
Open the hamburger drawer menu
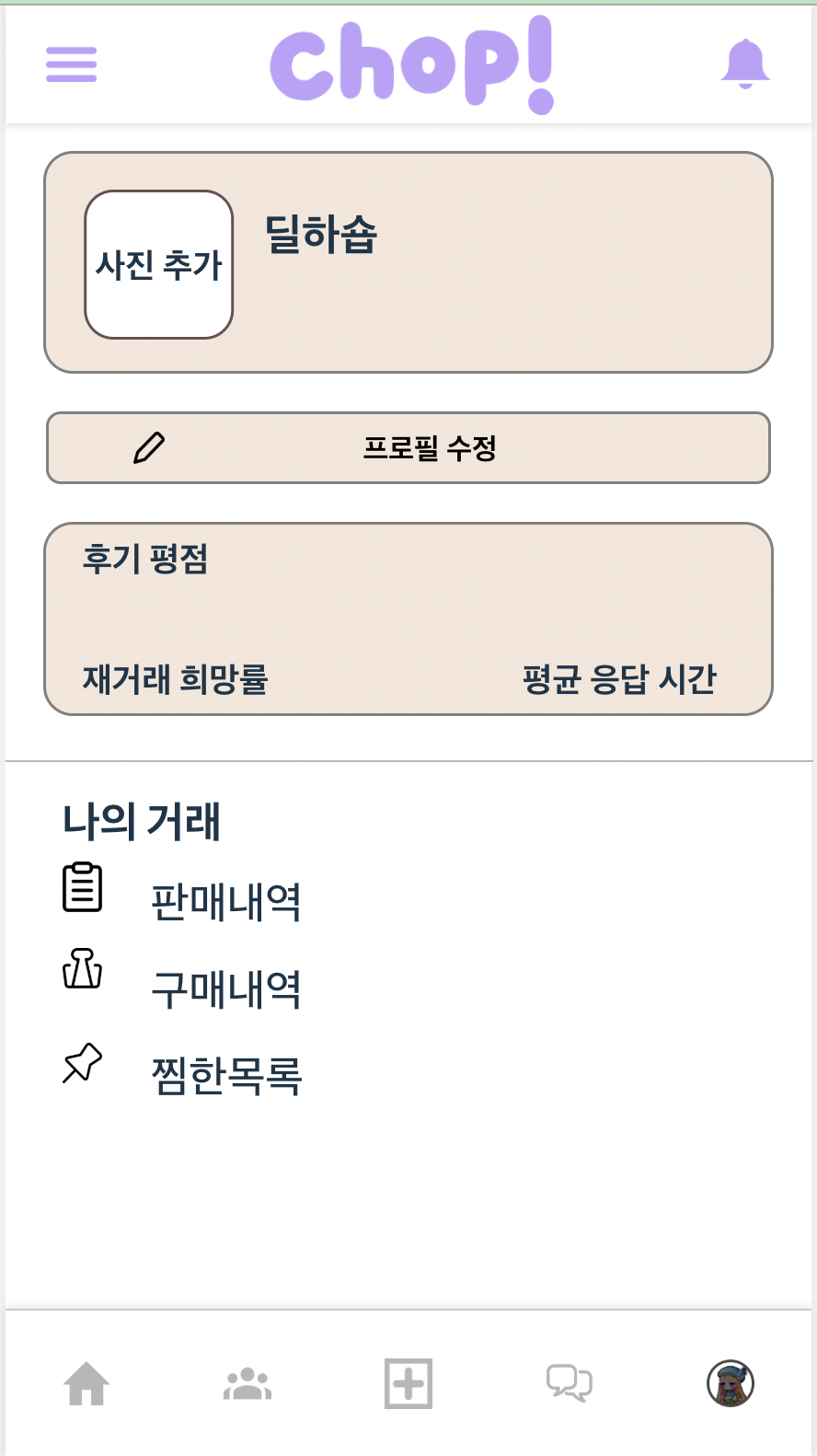[72, 64]
